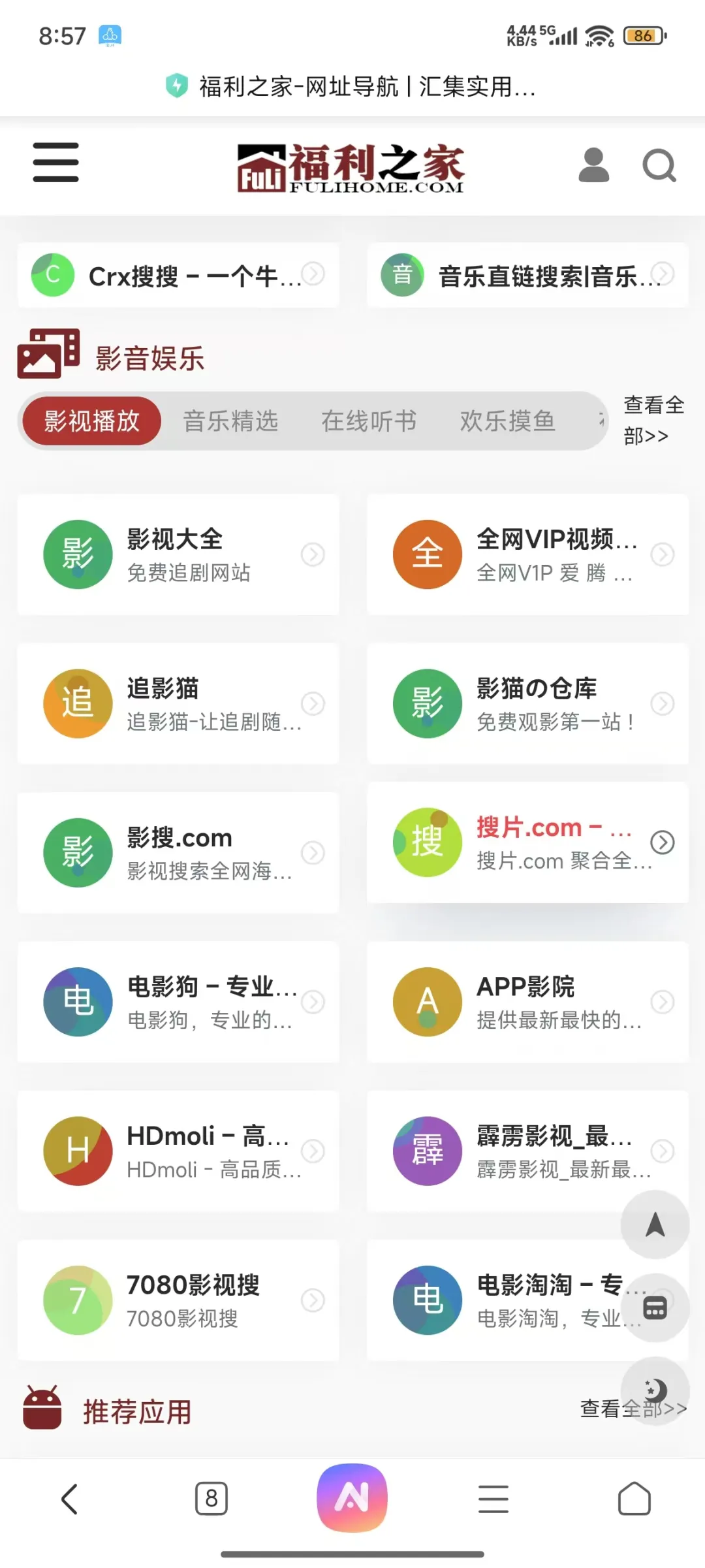
Task: View all in 影音娱乐 section
Action: coord(653,420)
